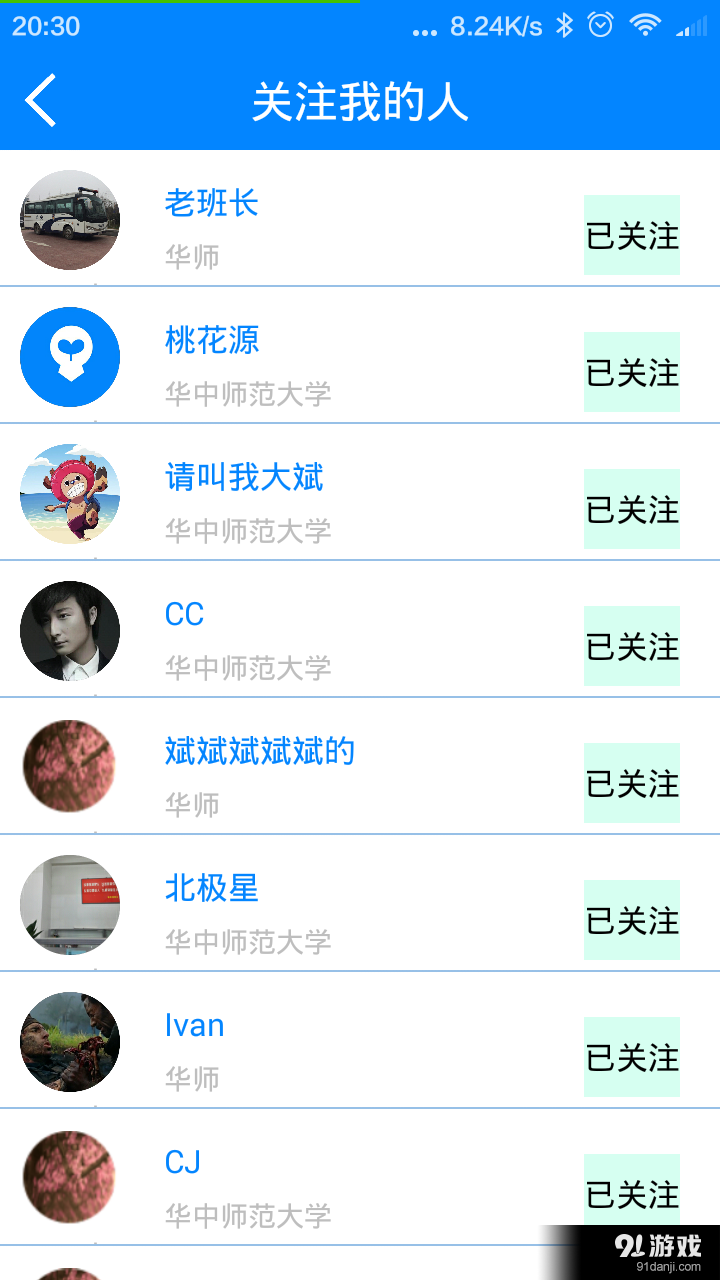Open 桃花源's blue balloon avatar
The image size is (720, 1280).
pyautogui.click(x=69, y=357)
